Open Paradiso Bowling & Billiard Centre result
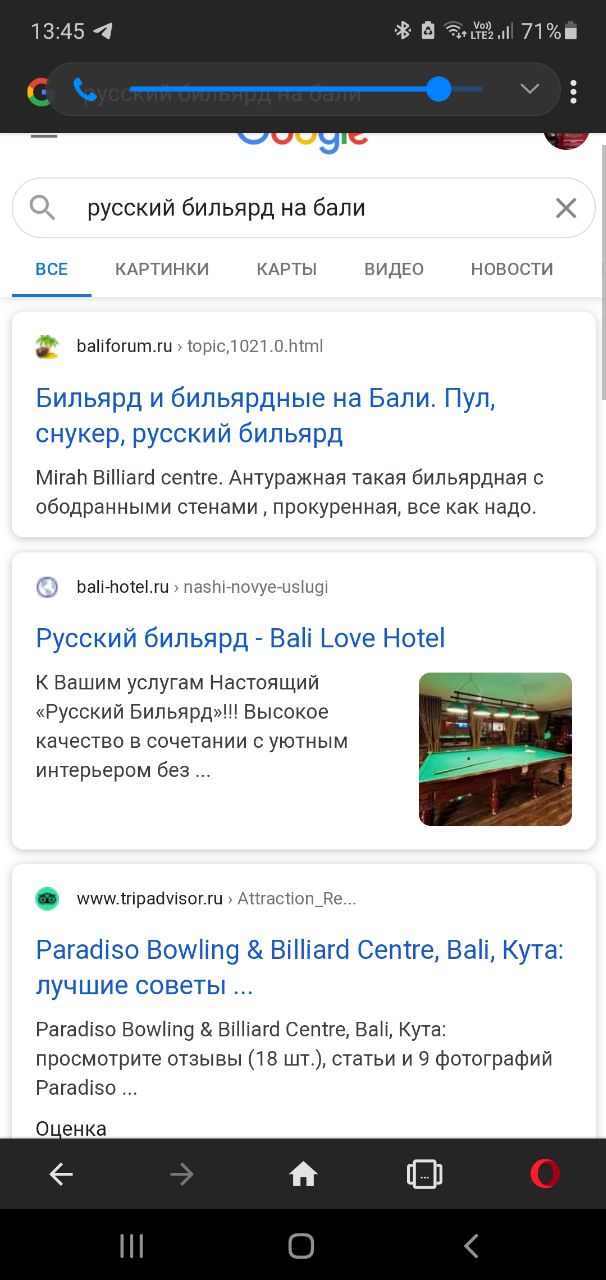Image resolution: width=606 pixels, height=1280 pixels. coord(300,967)
